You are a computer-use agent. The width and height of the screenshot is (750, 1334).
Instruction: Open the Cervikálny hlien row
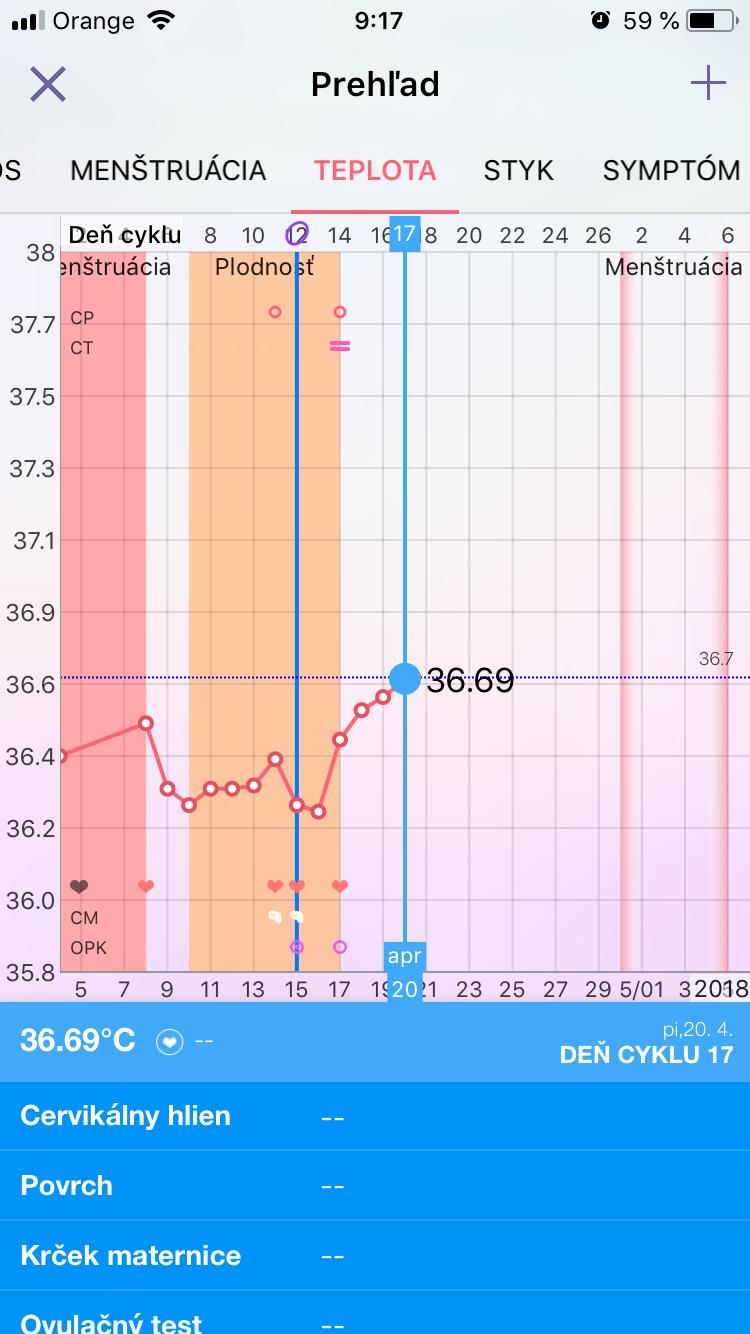click(x=375, y=1116)
